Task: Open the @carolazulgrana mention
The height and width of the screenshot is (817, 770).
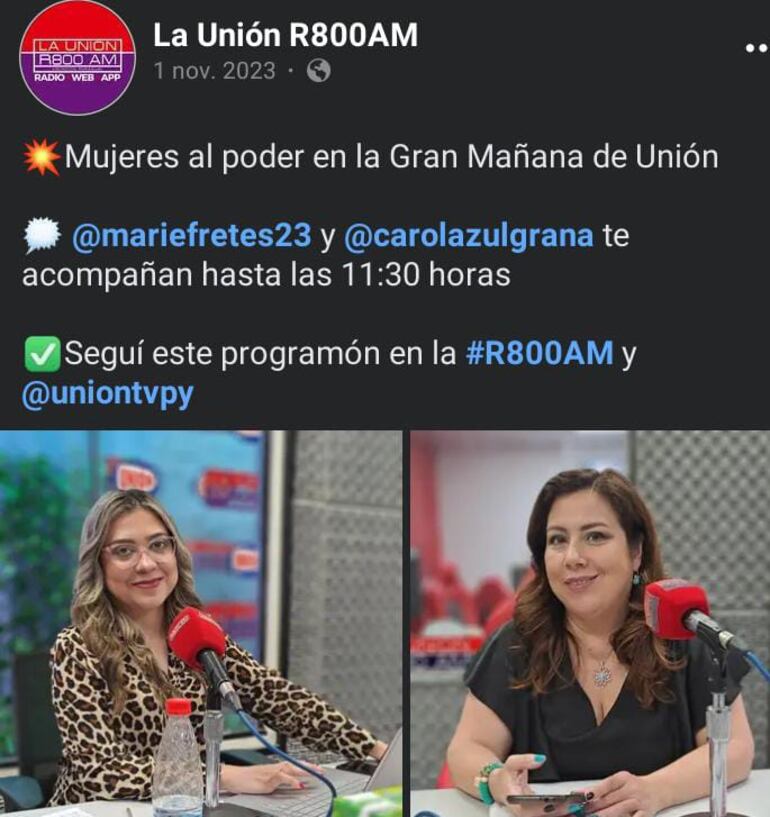Action: (468, 238)
